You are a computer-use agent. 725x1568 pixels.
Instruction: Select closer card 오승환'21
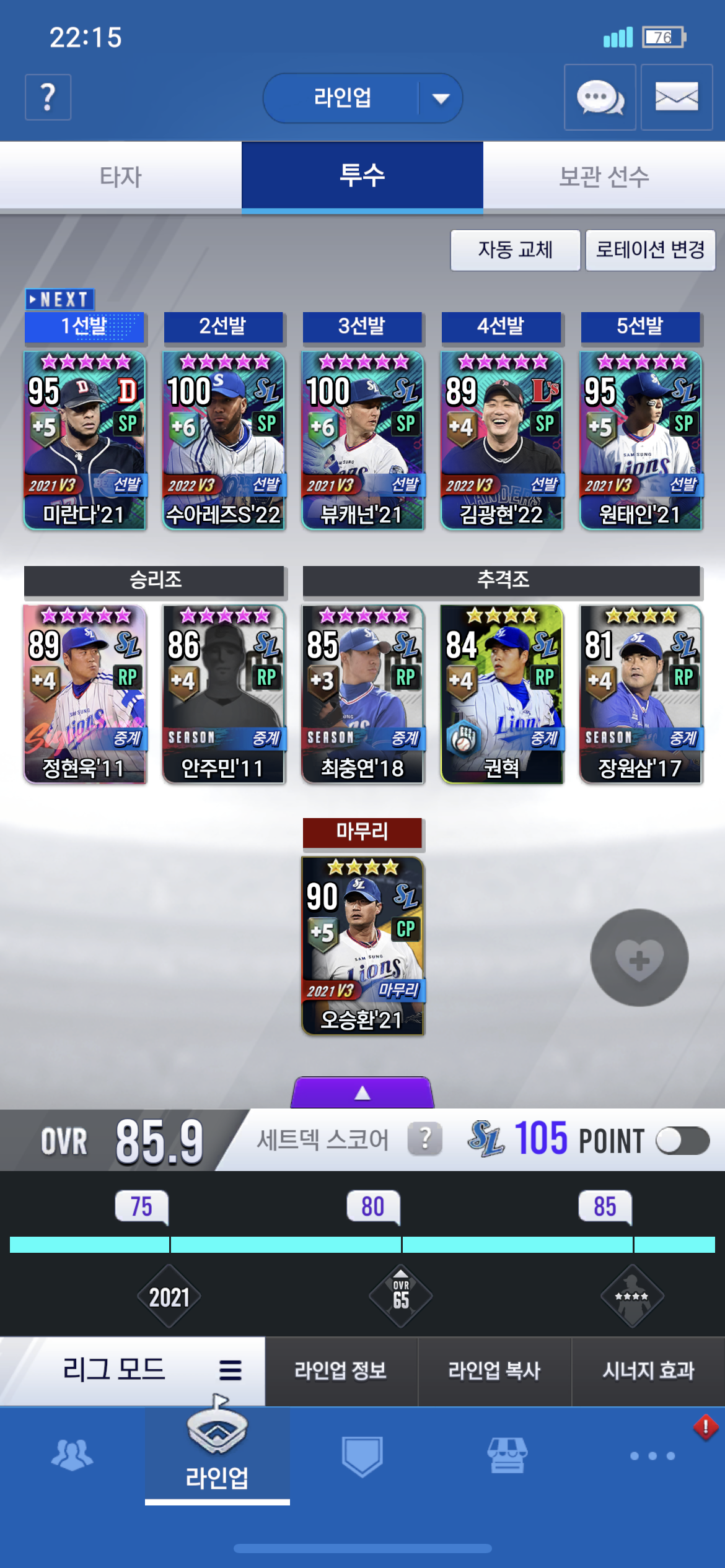[x=362, y=946]
